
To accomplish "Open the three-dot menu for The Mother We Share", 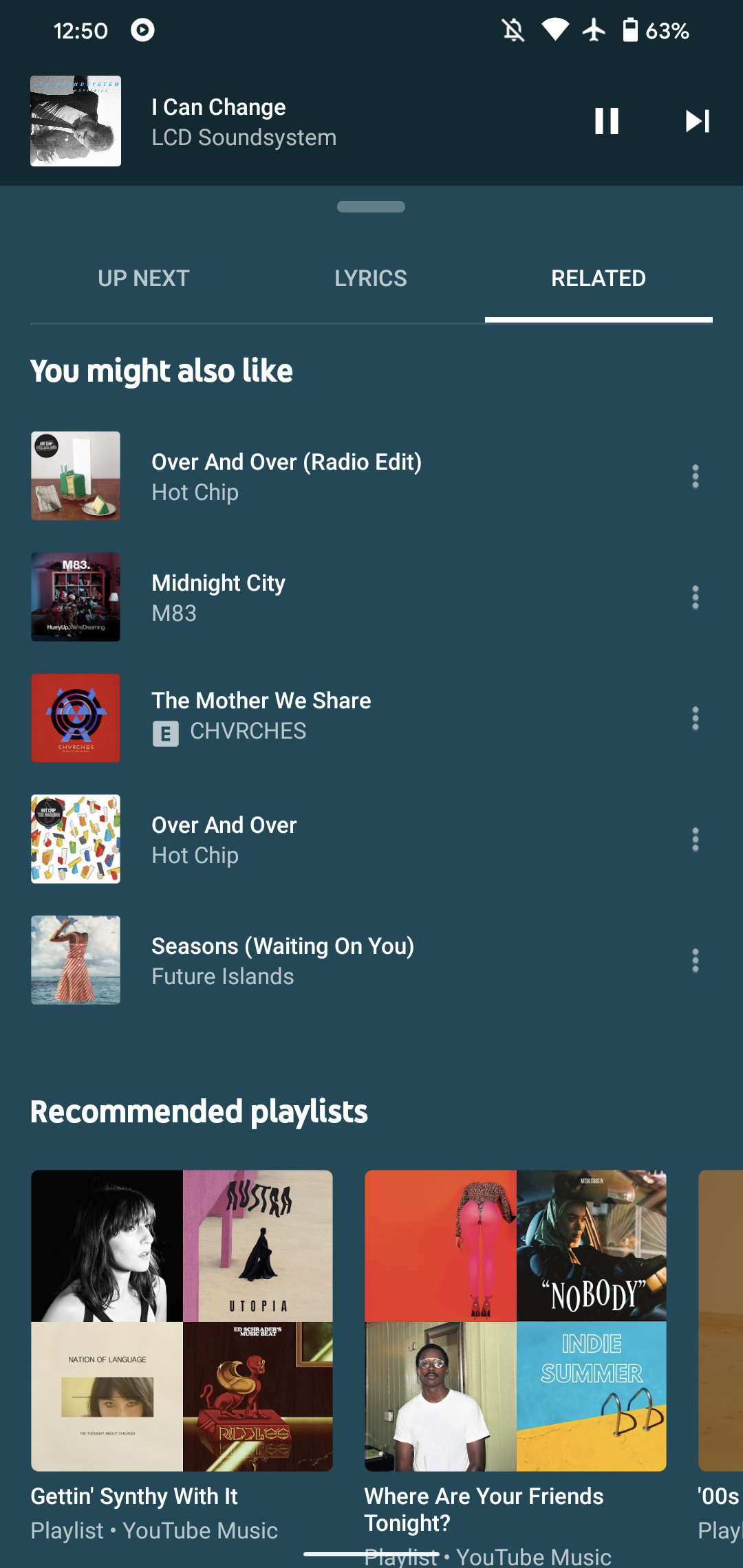I will [x=696, y=718].
